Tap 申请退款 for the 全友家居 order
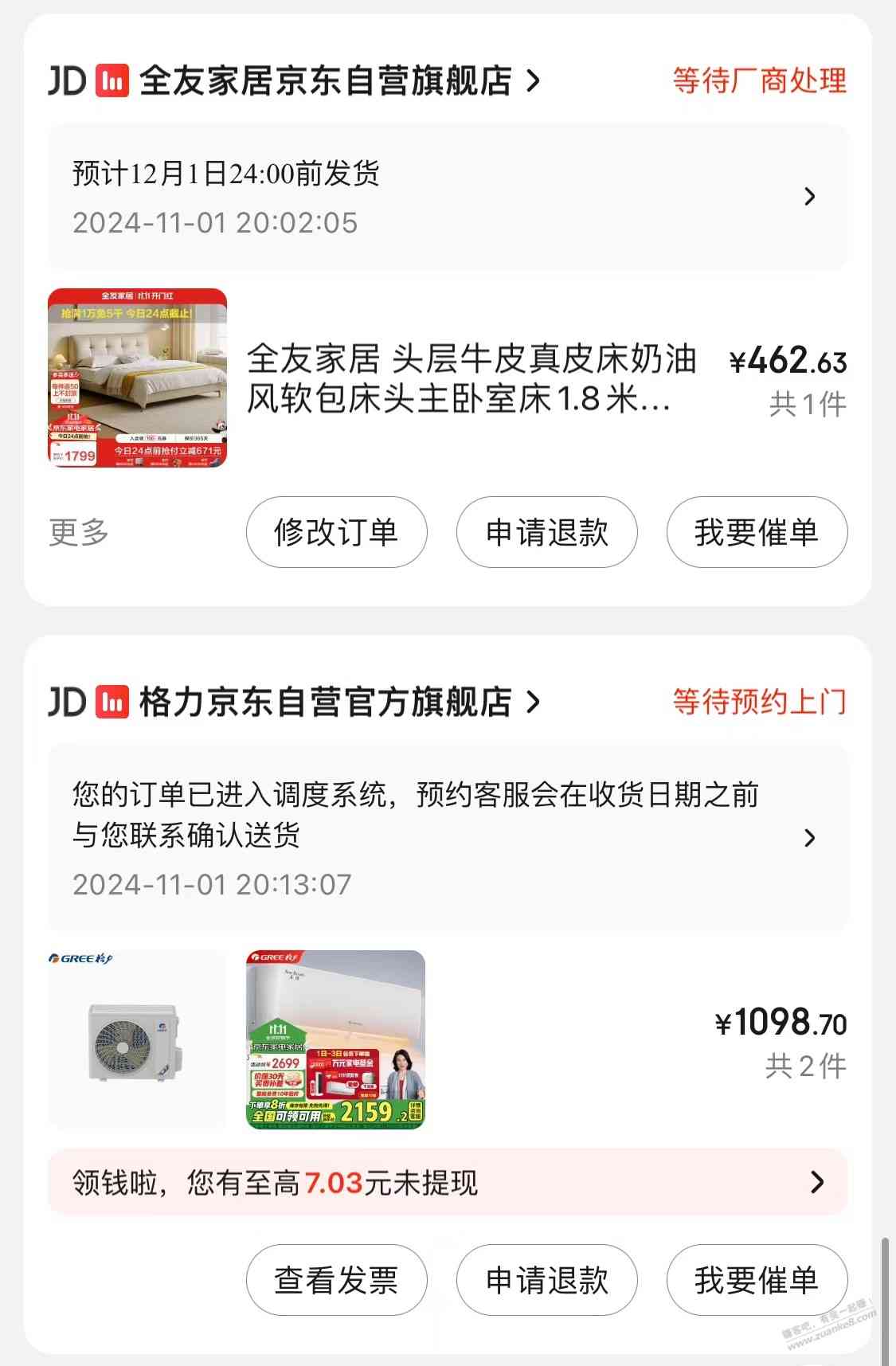 tap(546, 532)
